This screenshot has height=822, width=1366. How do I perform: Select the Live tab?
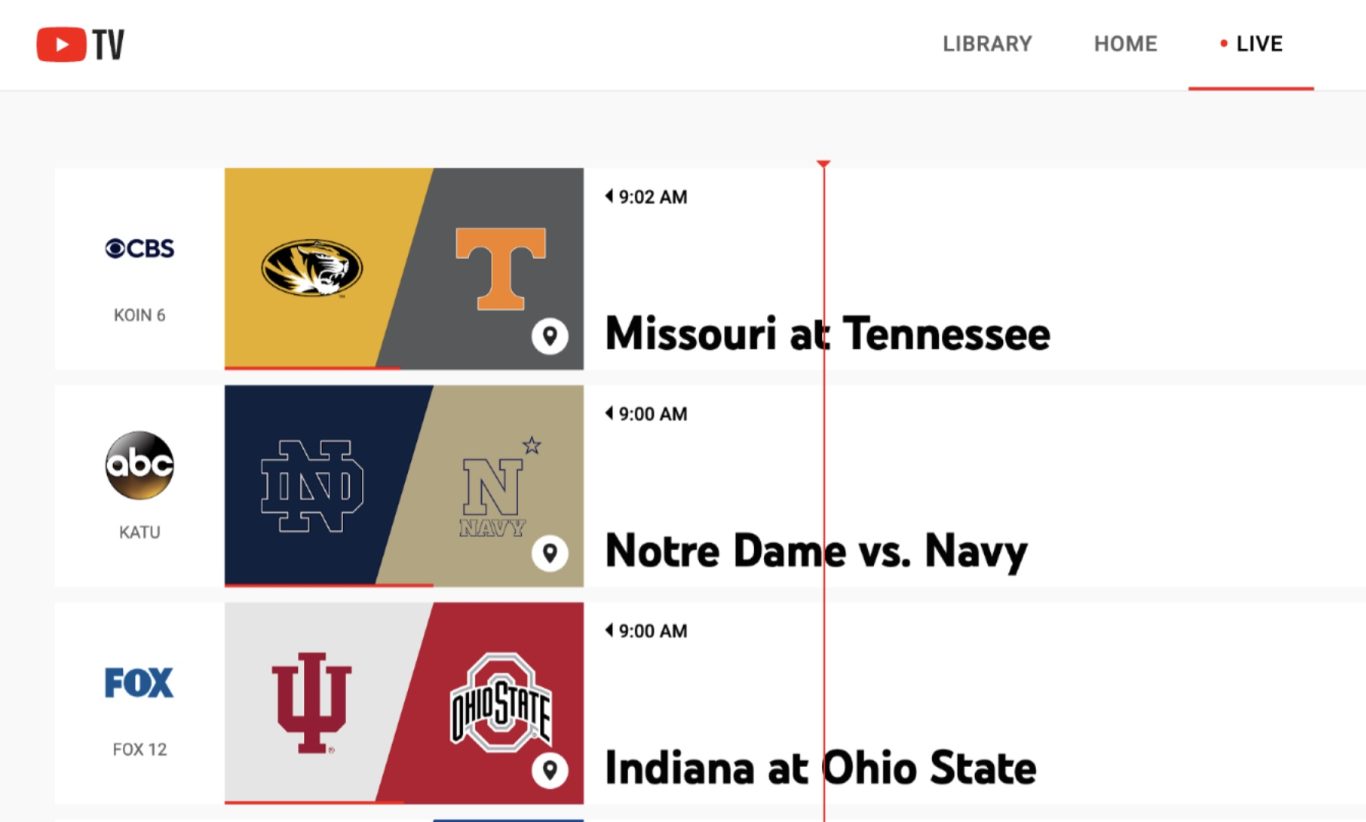pyautogui.click(x=1251, y=44)
